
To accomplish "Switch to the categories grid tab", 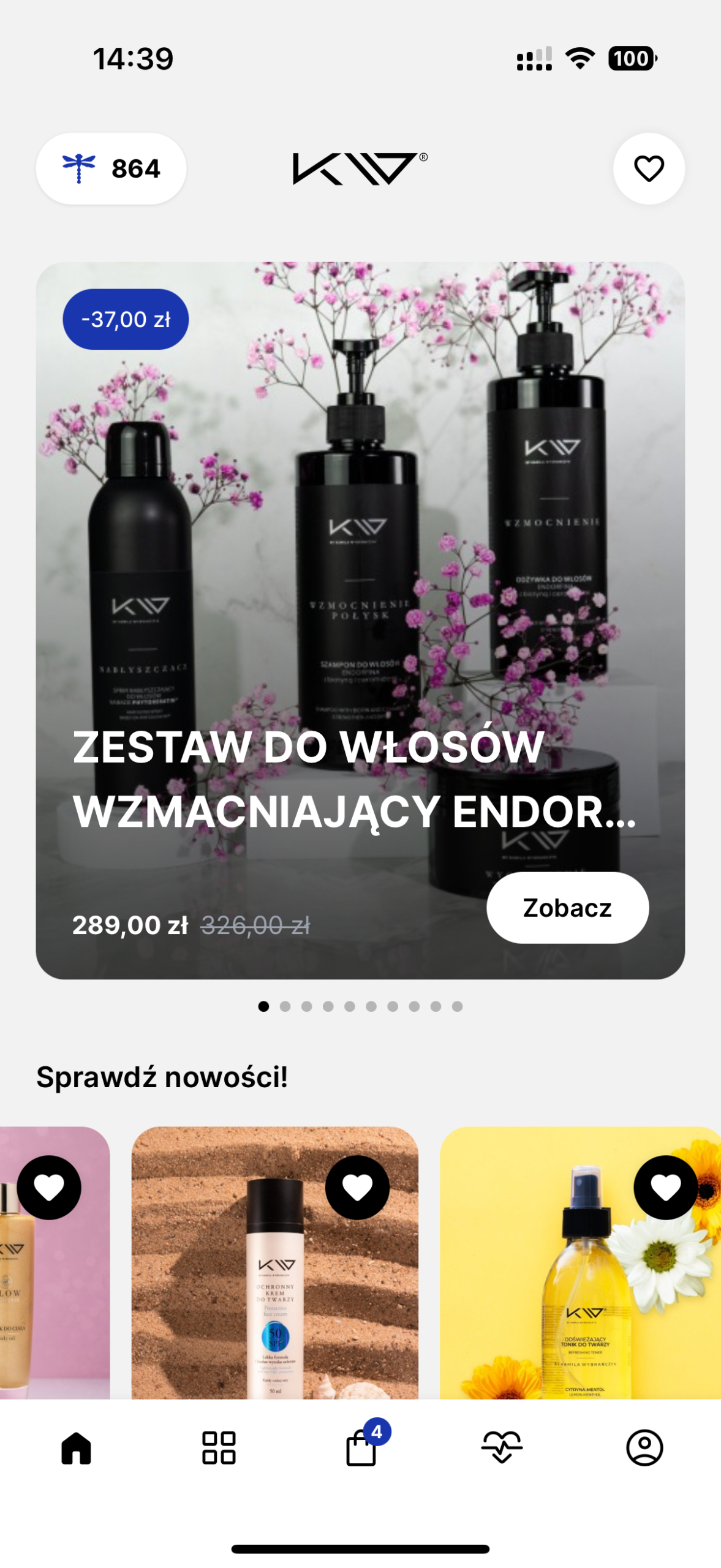I will 219,1447.
